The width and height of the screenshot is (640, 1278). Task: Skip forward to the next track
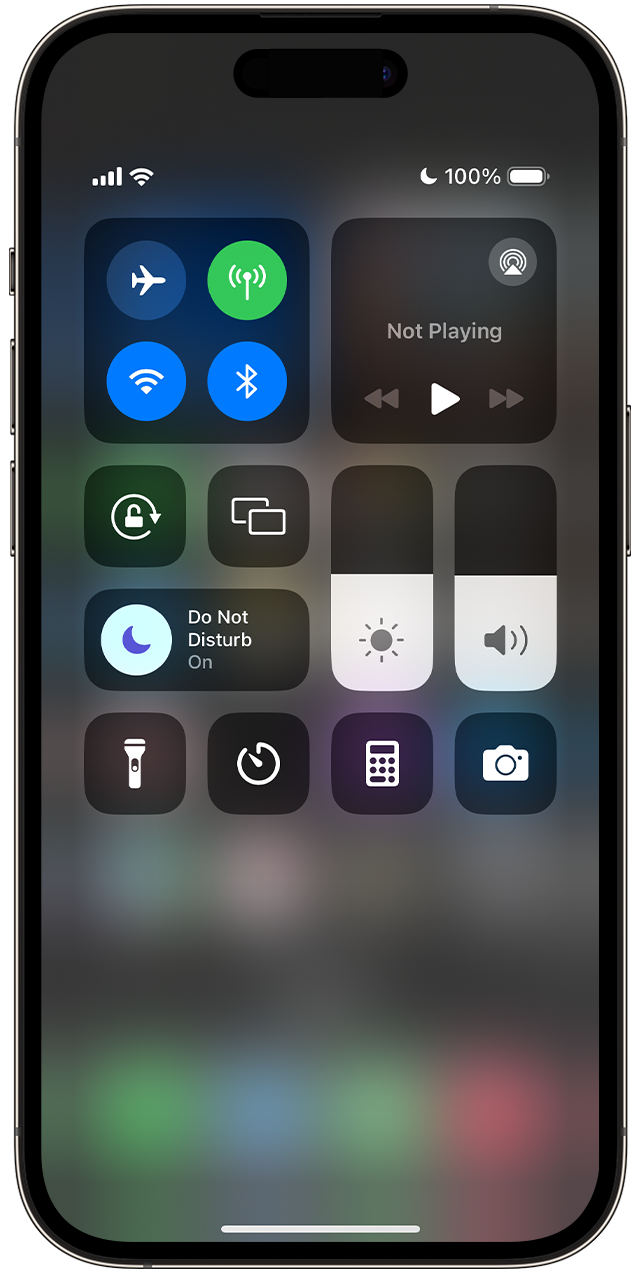tap(506, 399)
